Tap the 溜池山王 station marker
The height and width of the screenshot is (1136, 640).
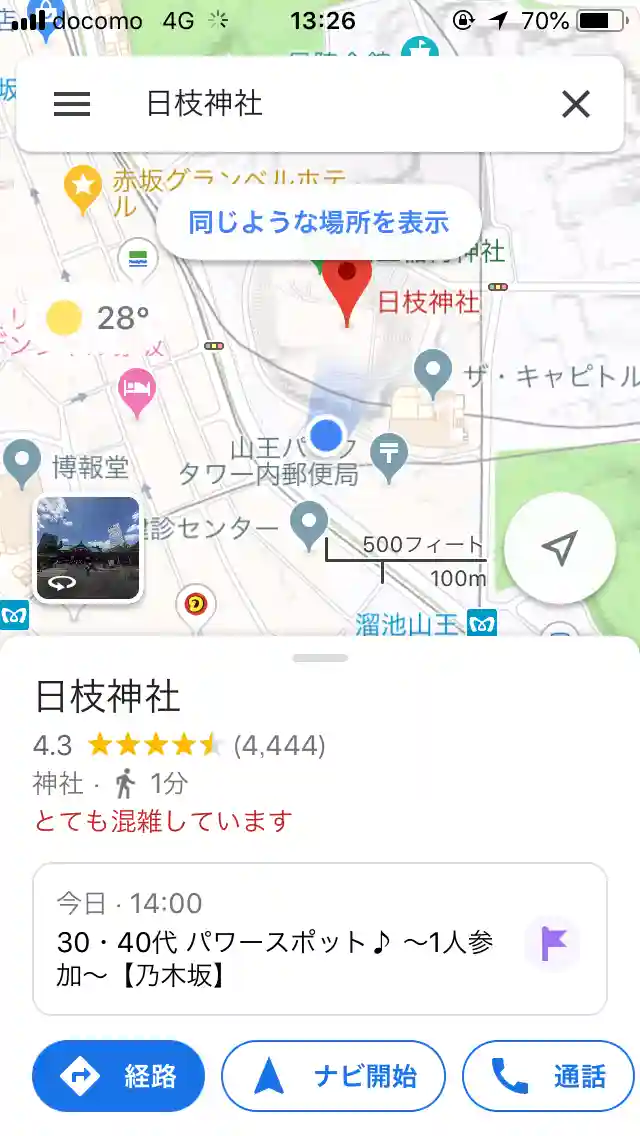pyautogui.click(x=484, y=624)
